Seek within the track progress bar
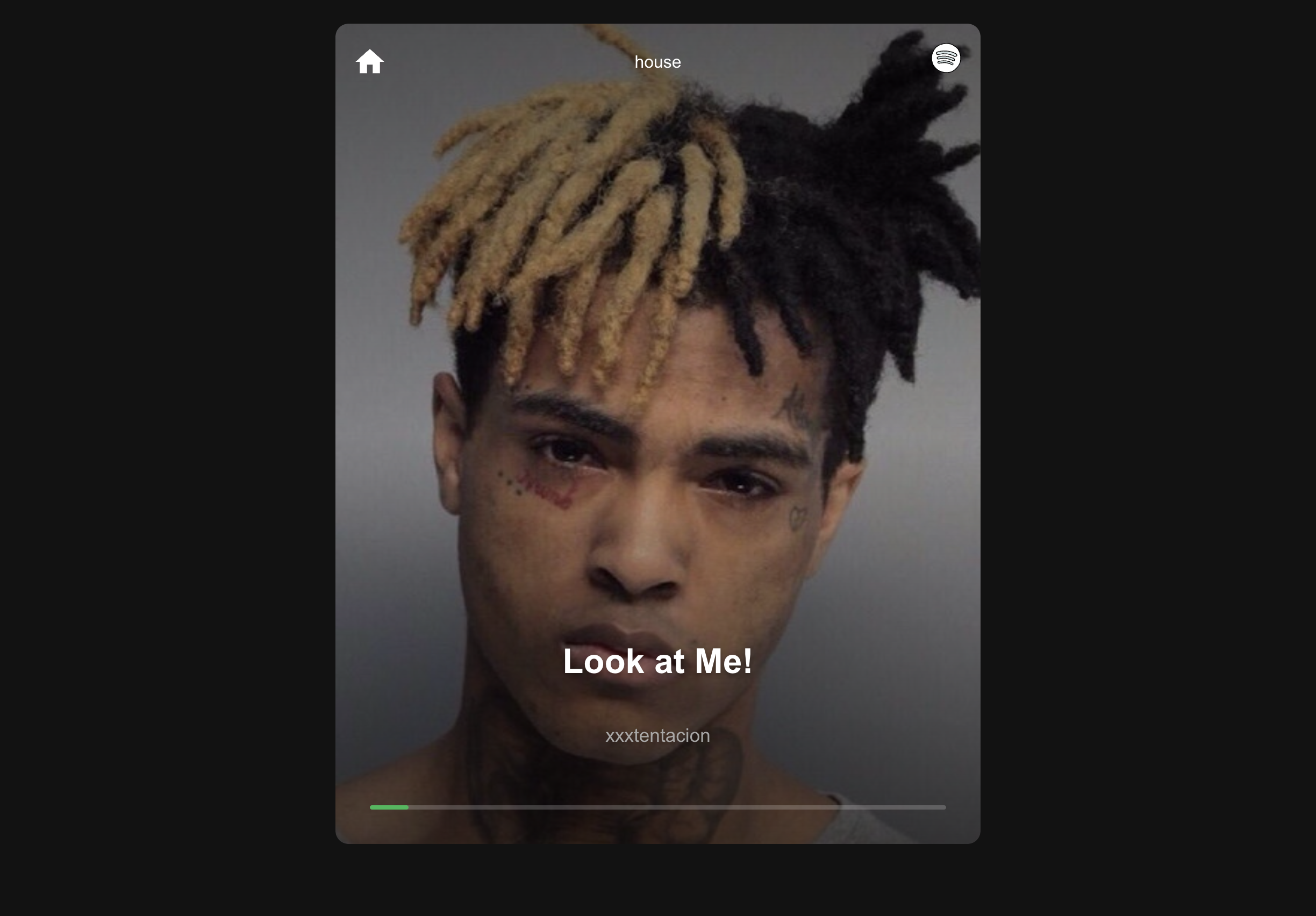Viewport: 1316px width, 916px height. pyautogui.click(x=657, y=807)
